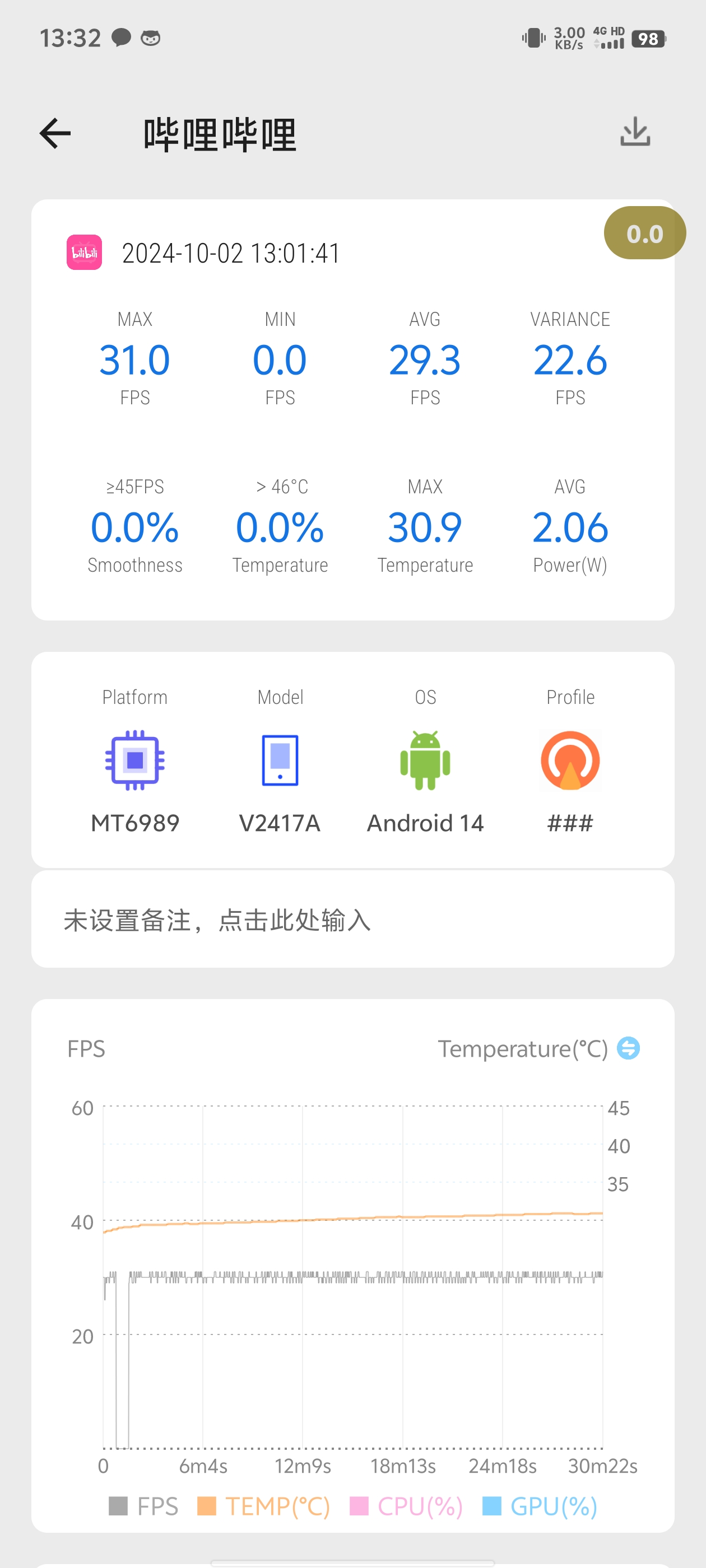Download the performance report
706x1568 pixels.
click(635, 132)
